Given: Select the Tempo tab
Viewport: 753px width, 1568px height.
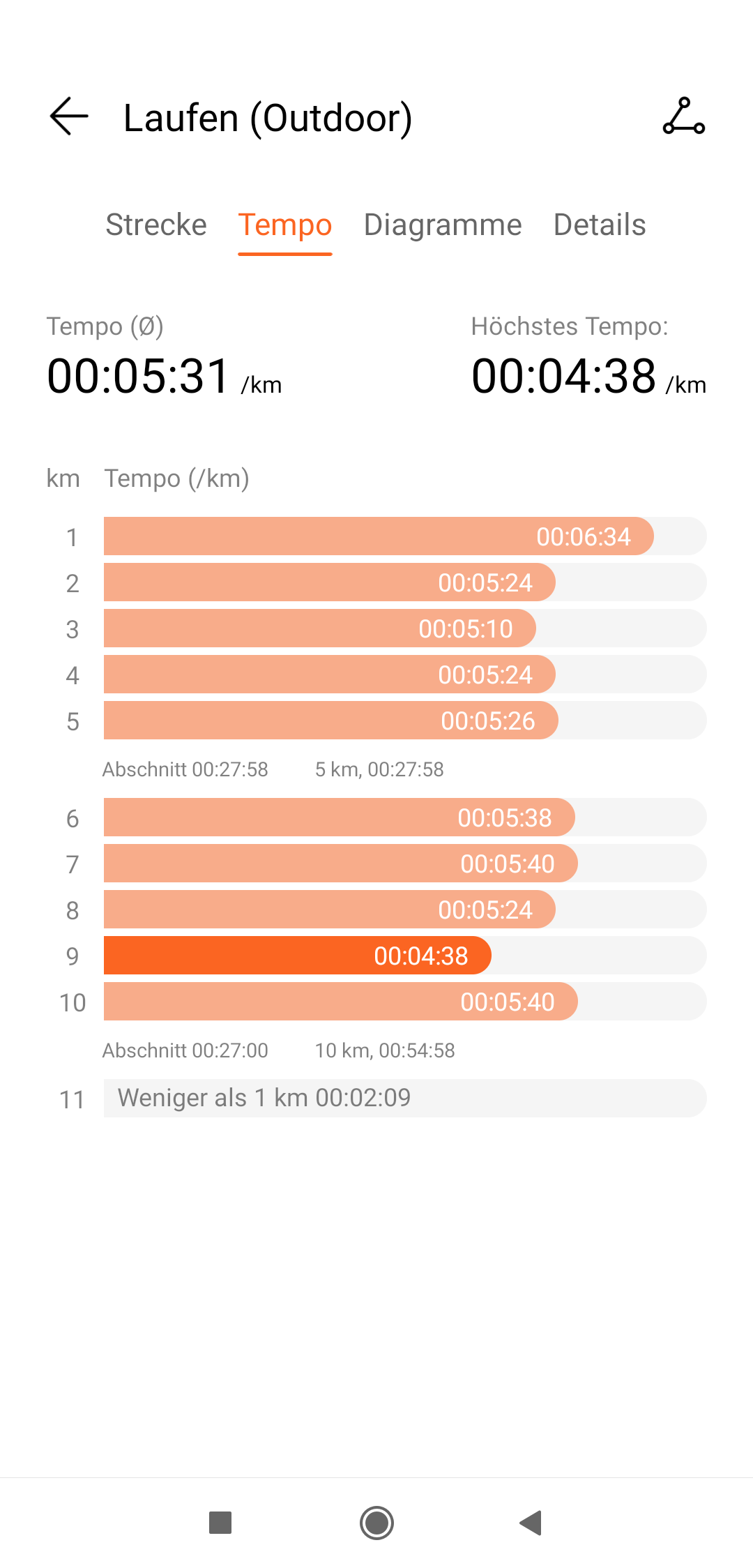Looking at the screenshot, I should [x=284, y=225].
